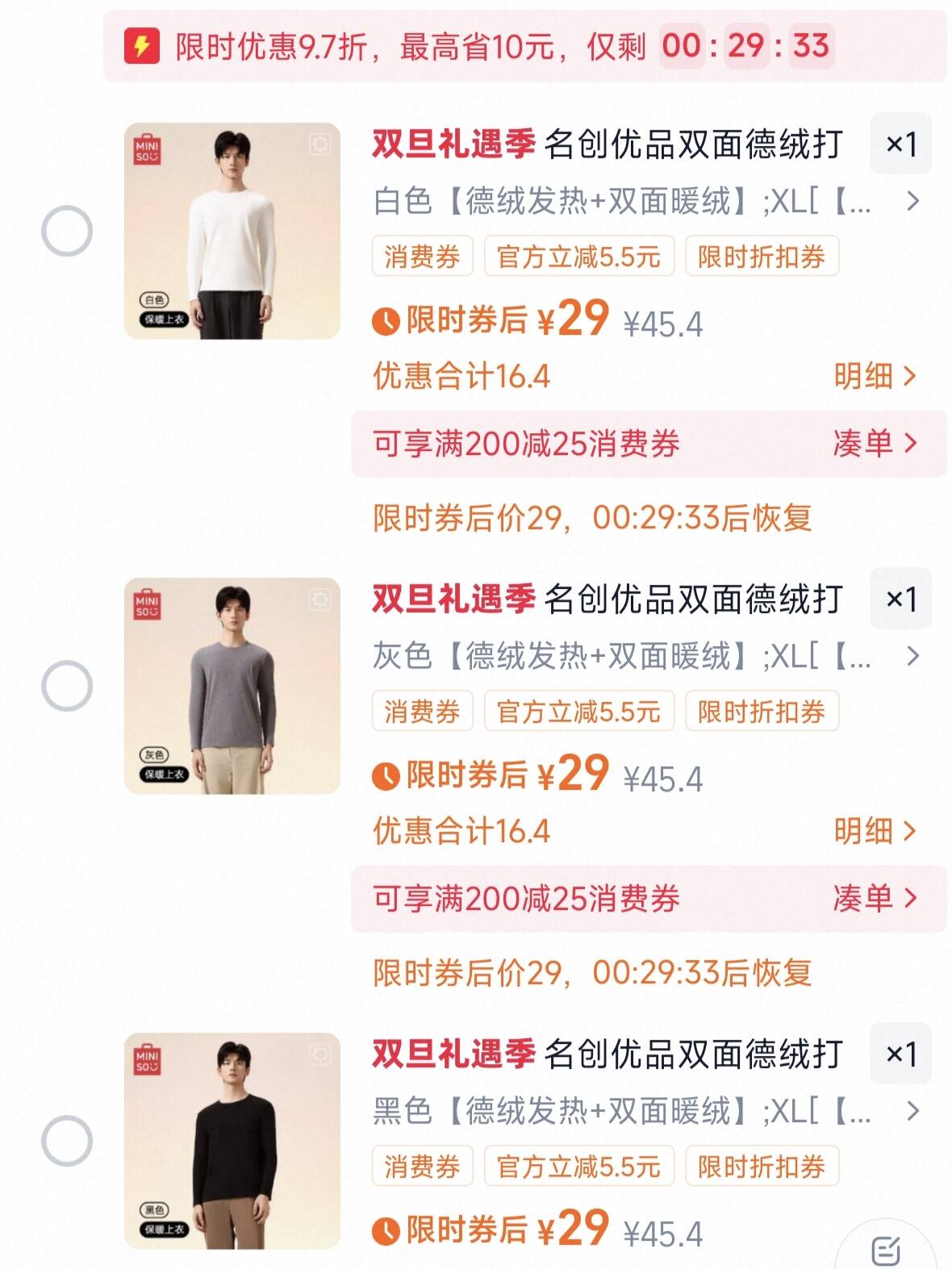Change quantity ×1 for the white shirt
The image size is (952, 1269).
pyautogui.click(x=900, y=144)
